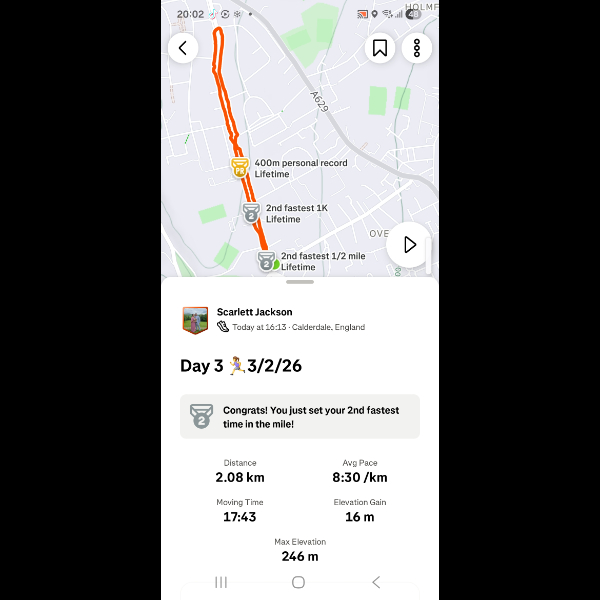
Task: Go to the system home screen
Action: [x=298, y=582]
